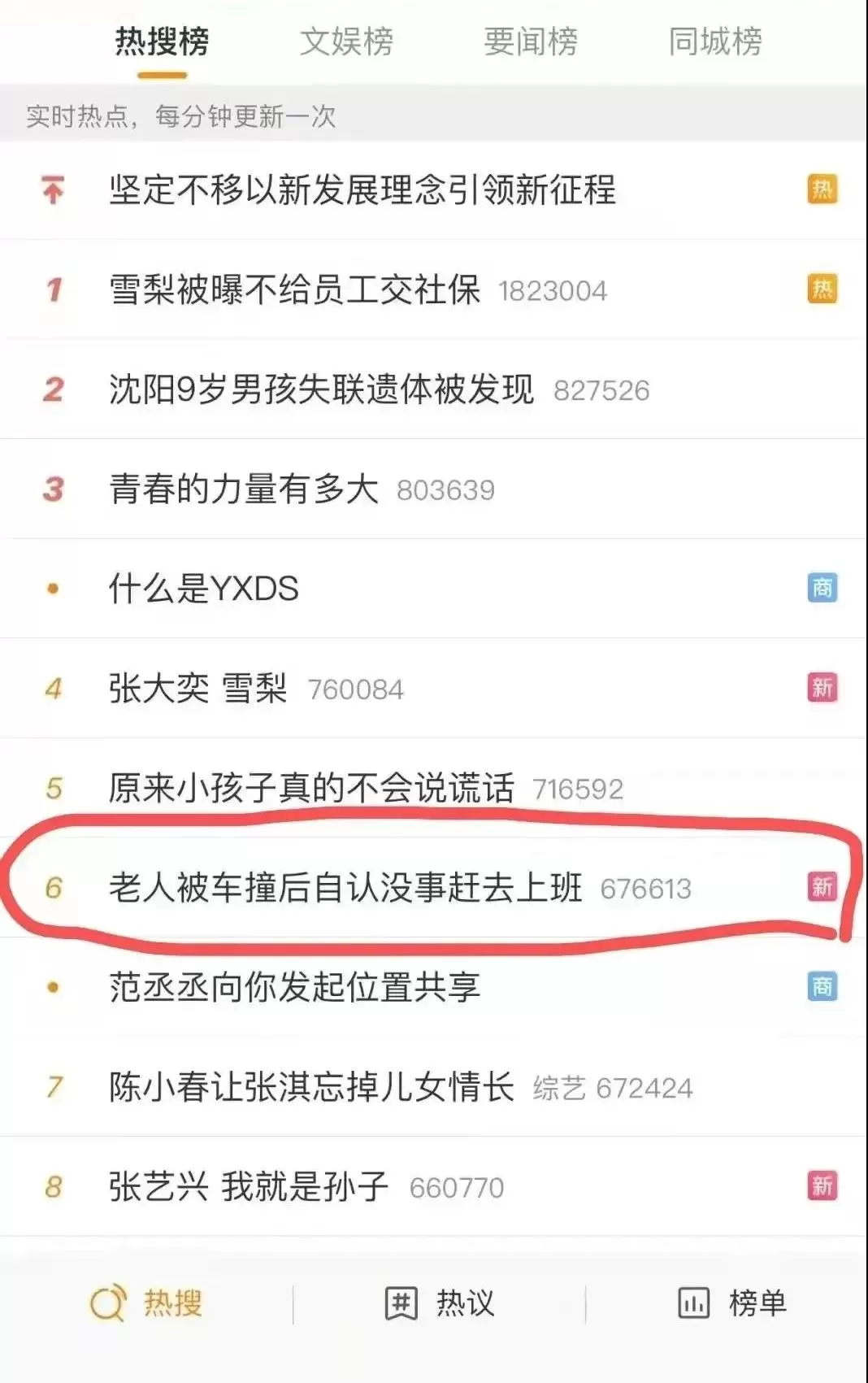Open the promoted topic 什么是YXDS
Viewport: 868px width, 1383px height.
(204, 589)
